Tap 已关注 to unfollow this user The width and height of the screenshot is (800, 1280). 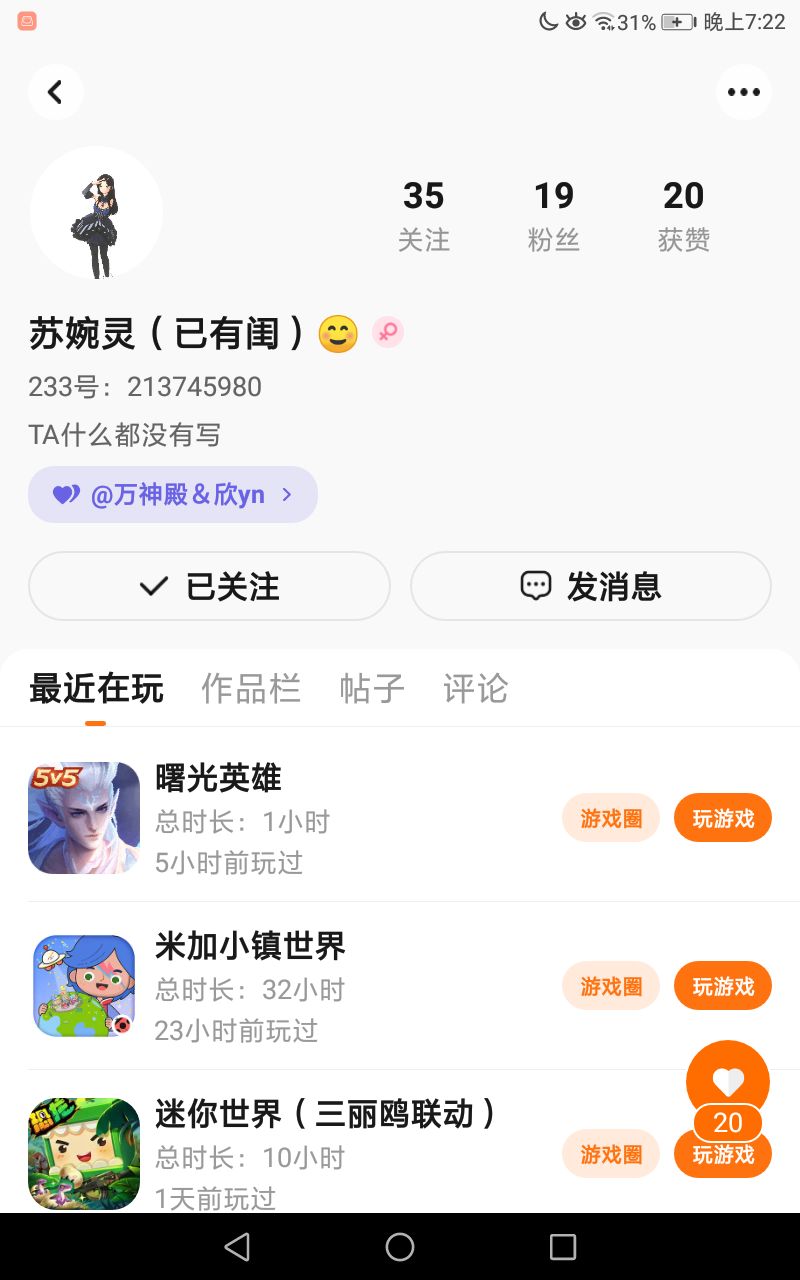[x=209, y=586]
